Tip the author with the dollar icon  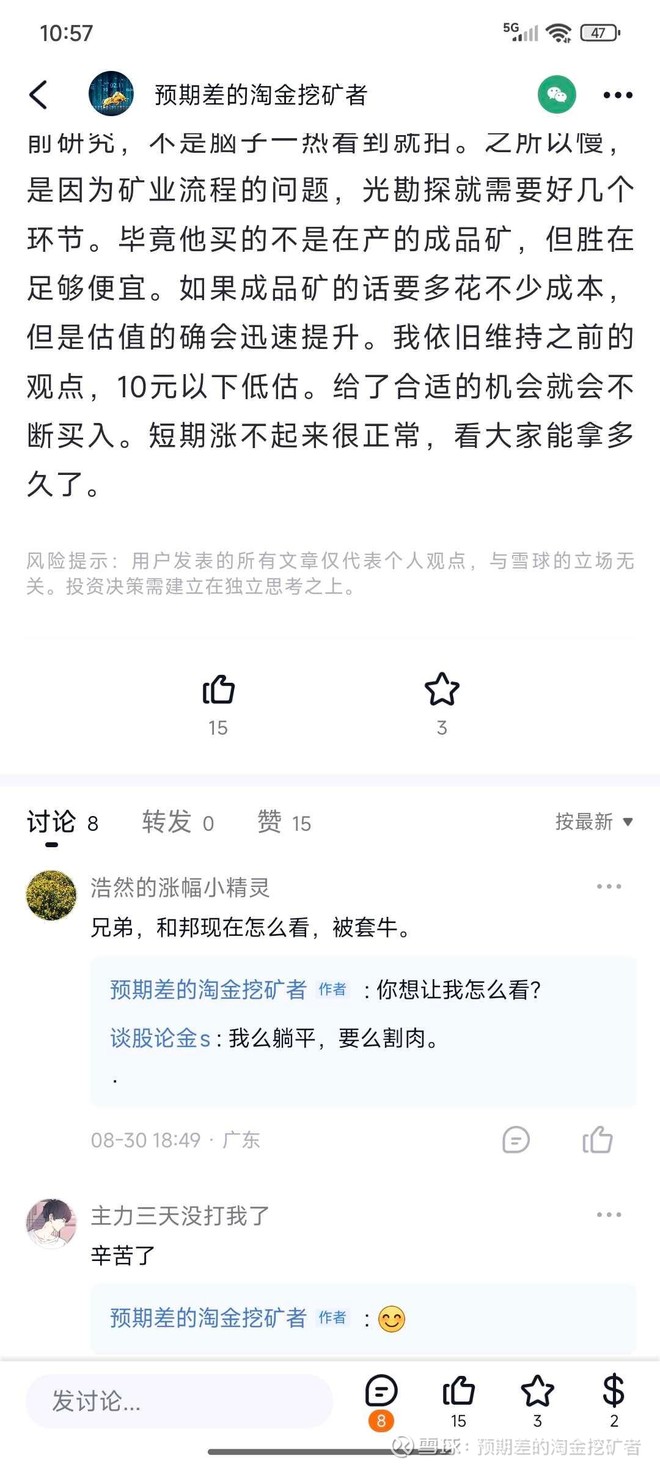point(614,1391)
